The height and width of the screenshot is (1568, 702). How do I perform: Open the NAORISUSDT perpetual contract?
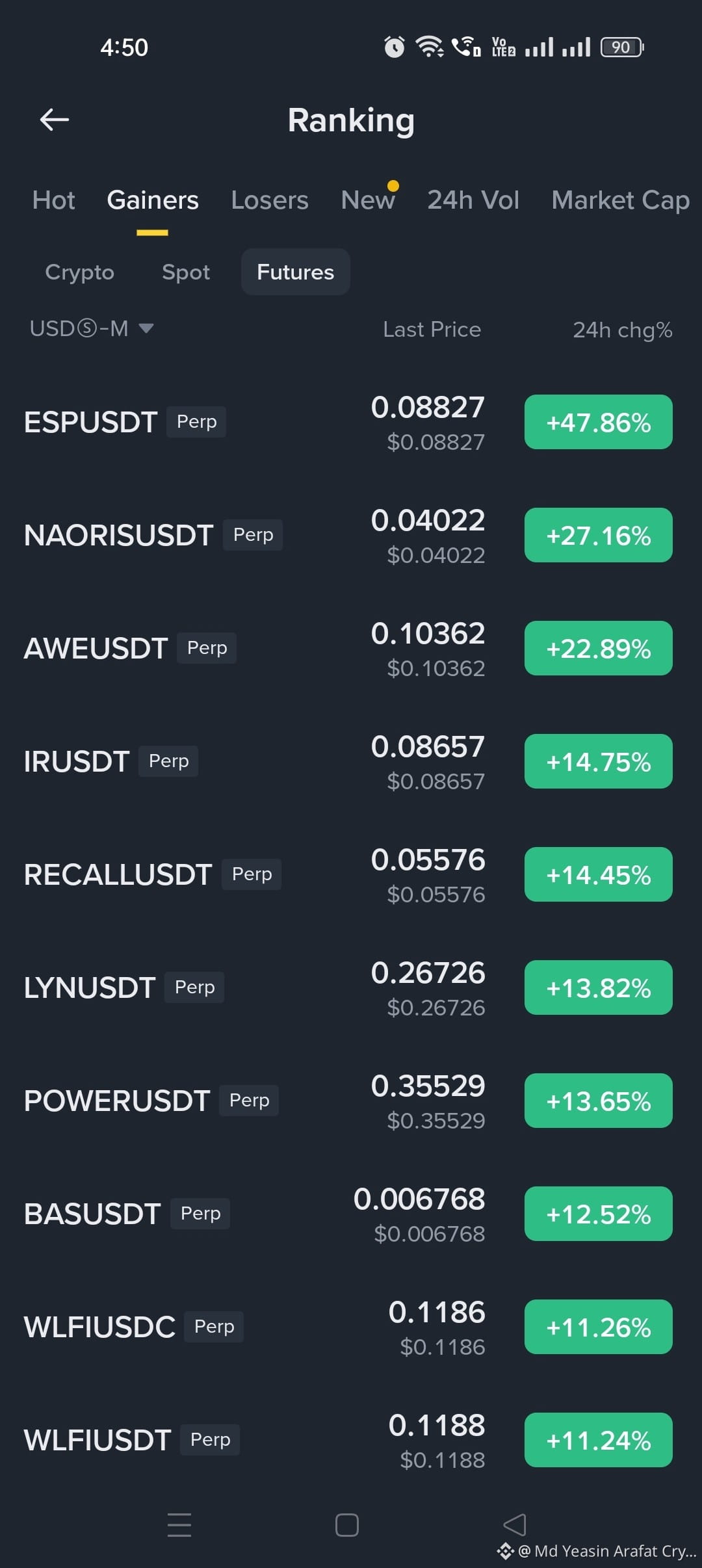click(351, 536)
